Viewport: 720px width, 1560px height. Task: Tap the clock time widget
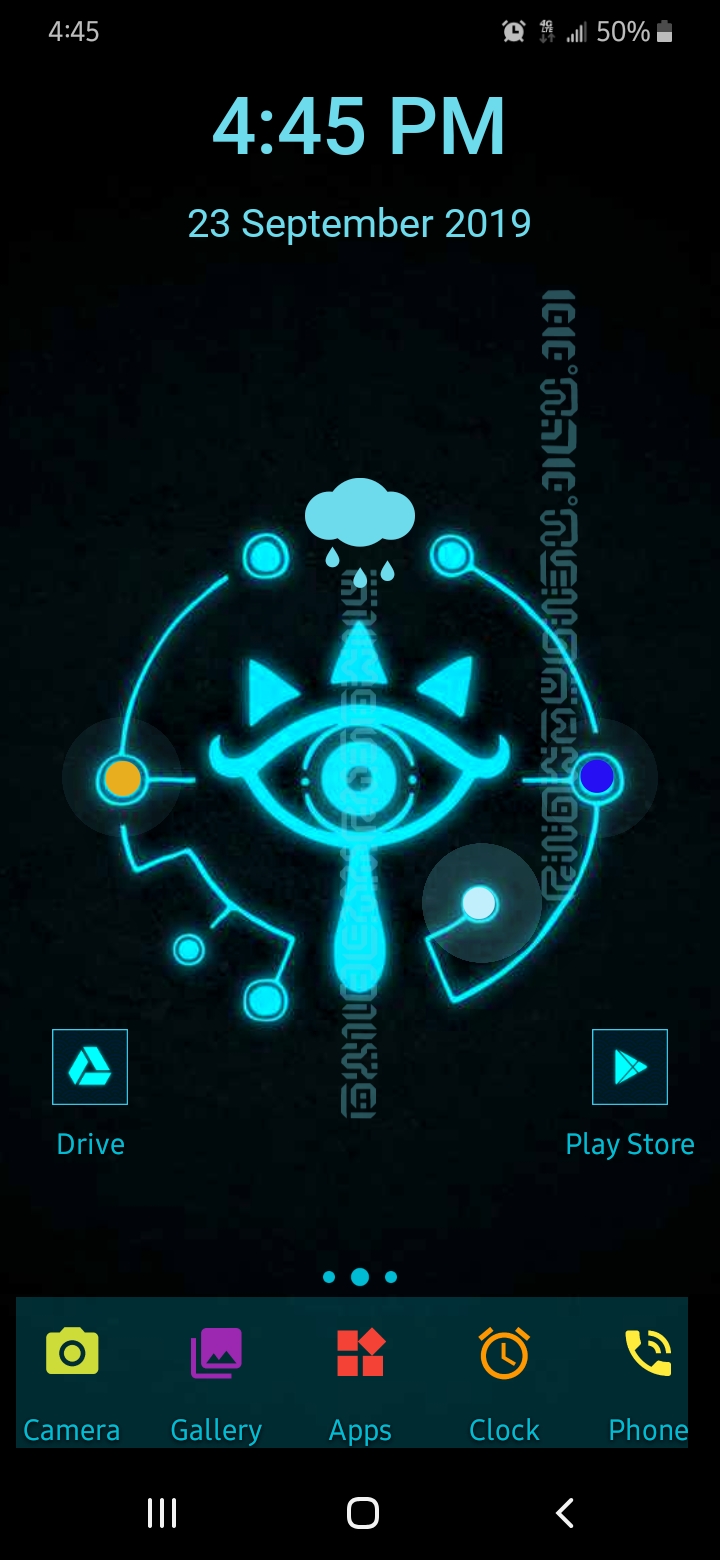(x=360, y=127)
